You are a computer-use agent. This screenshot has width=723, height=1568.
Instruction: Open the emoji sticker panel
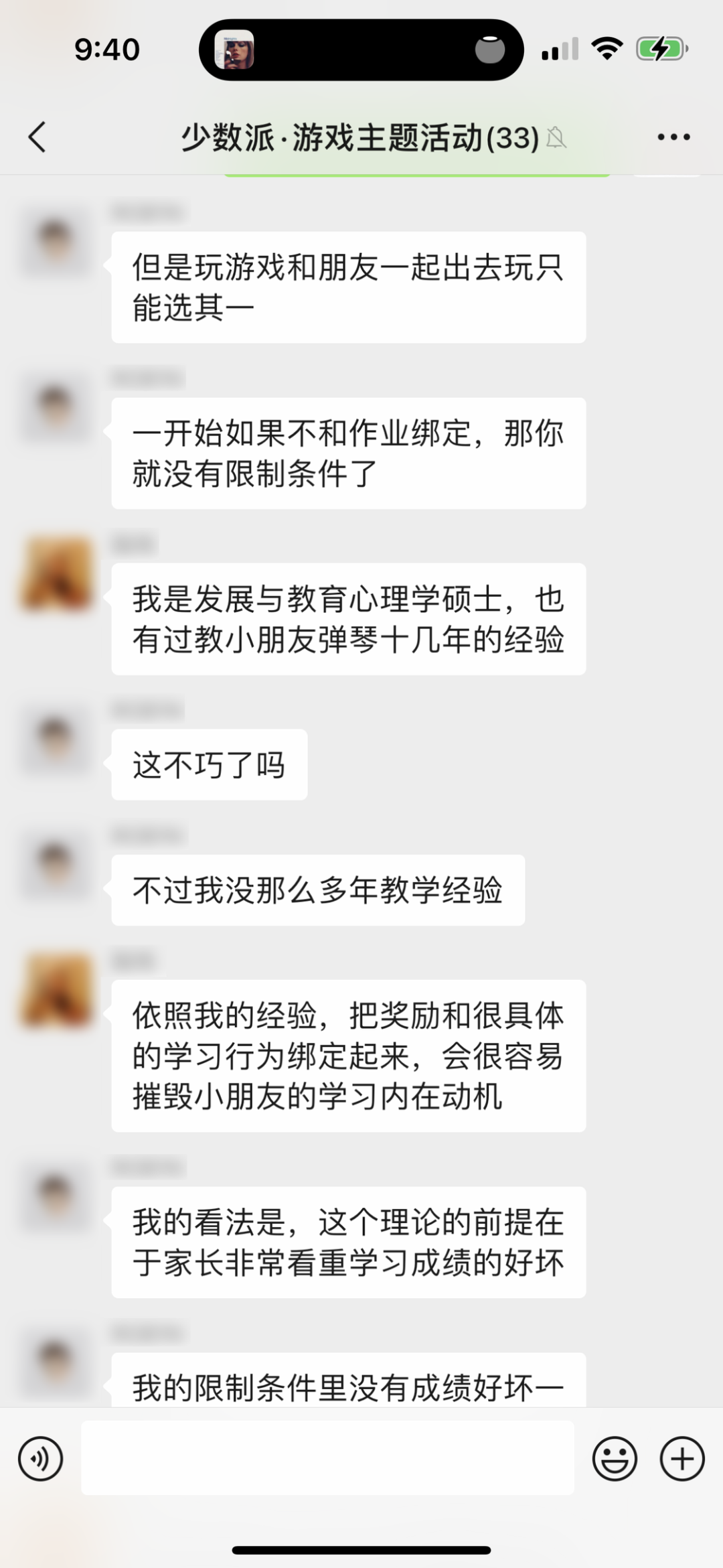614,1458
